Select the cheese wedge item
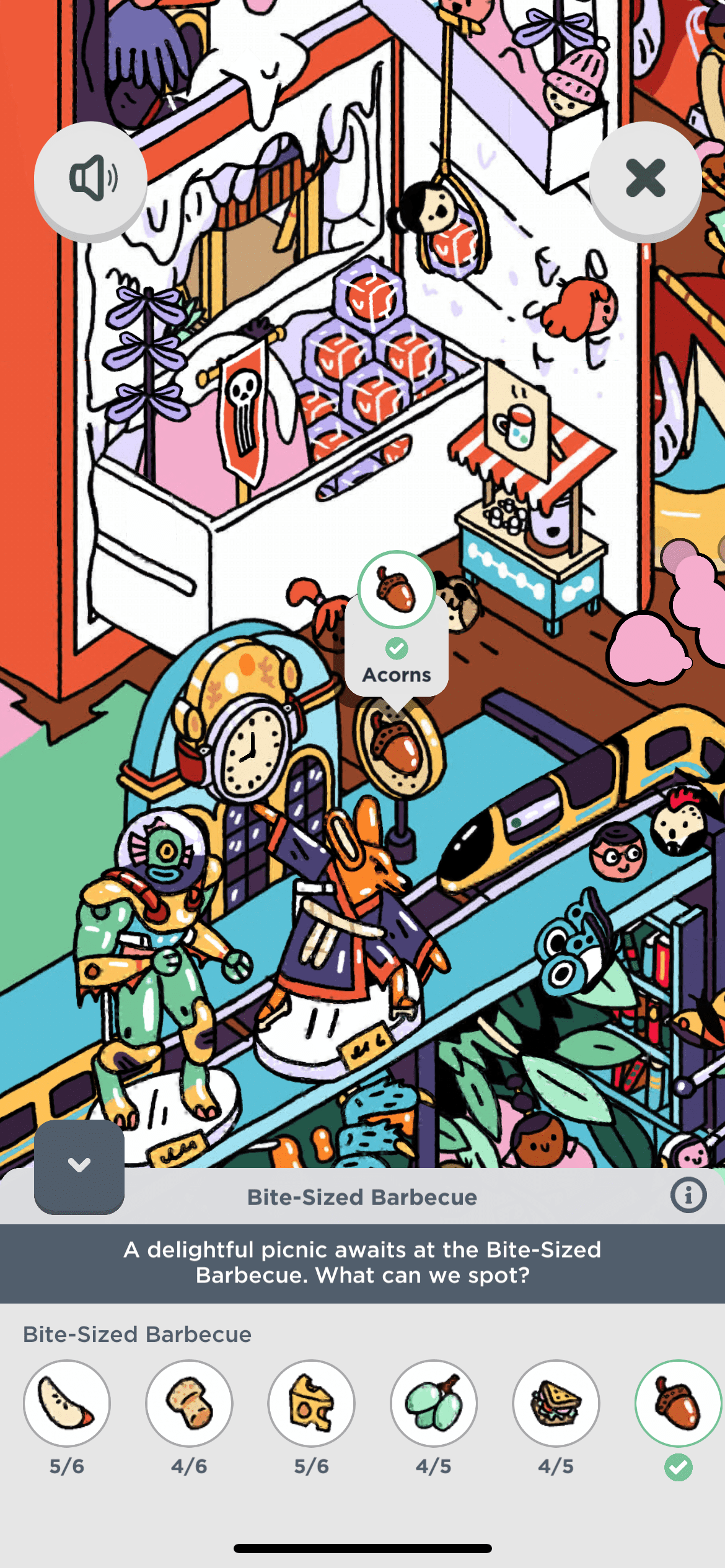Image resolution: width=725 pixels, height=1568 pixels. (311, 1403)
